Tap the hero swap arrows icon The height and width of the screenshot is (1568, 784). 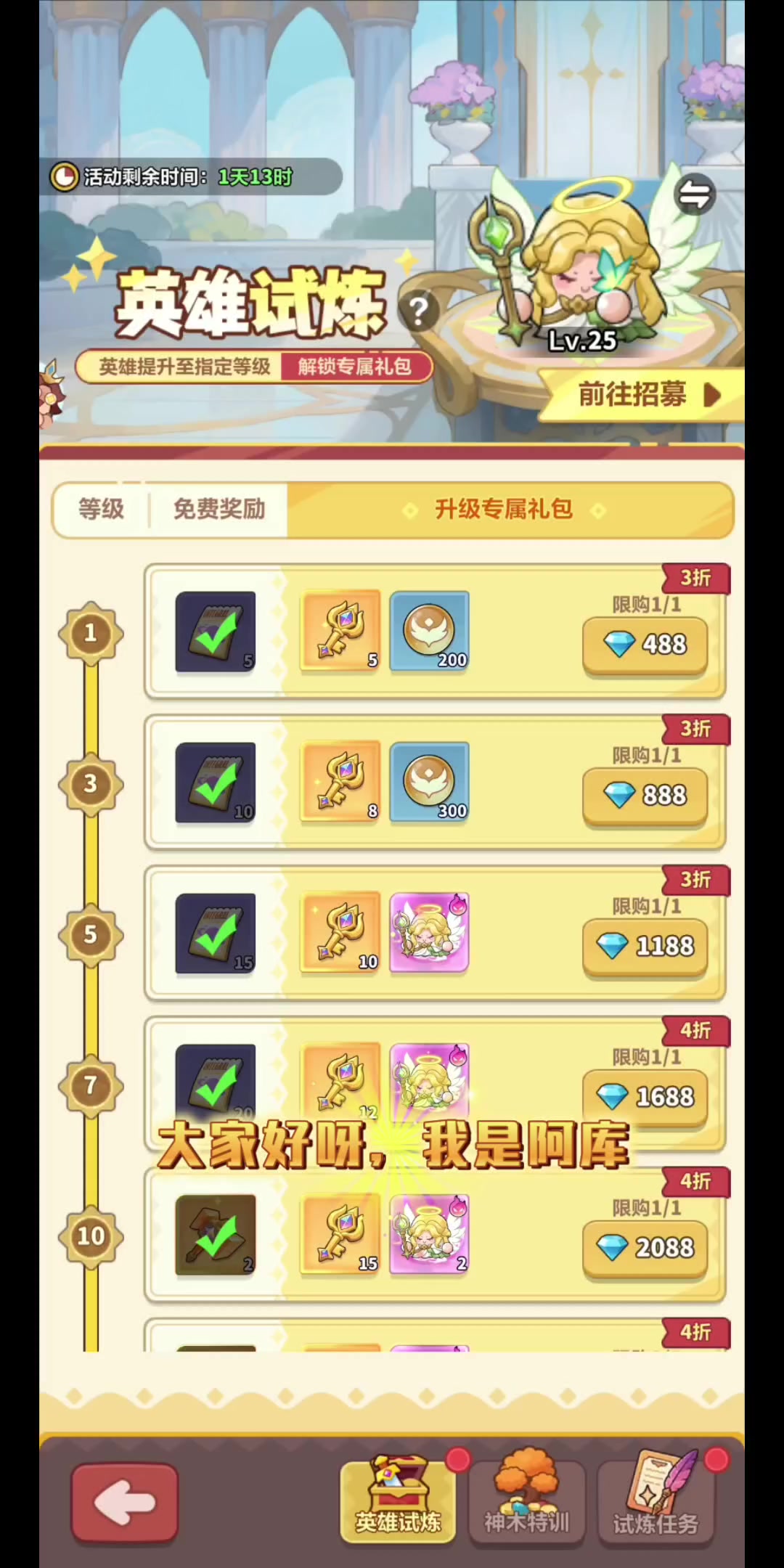click(x=695, y=195)
